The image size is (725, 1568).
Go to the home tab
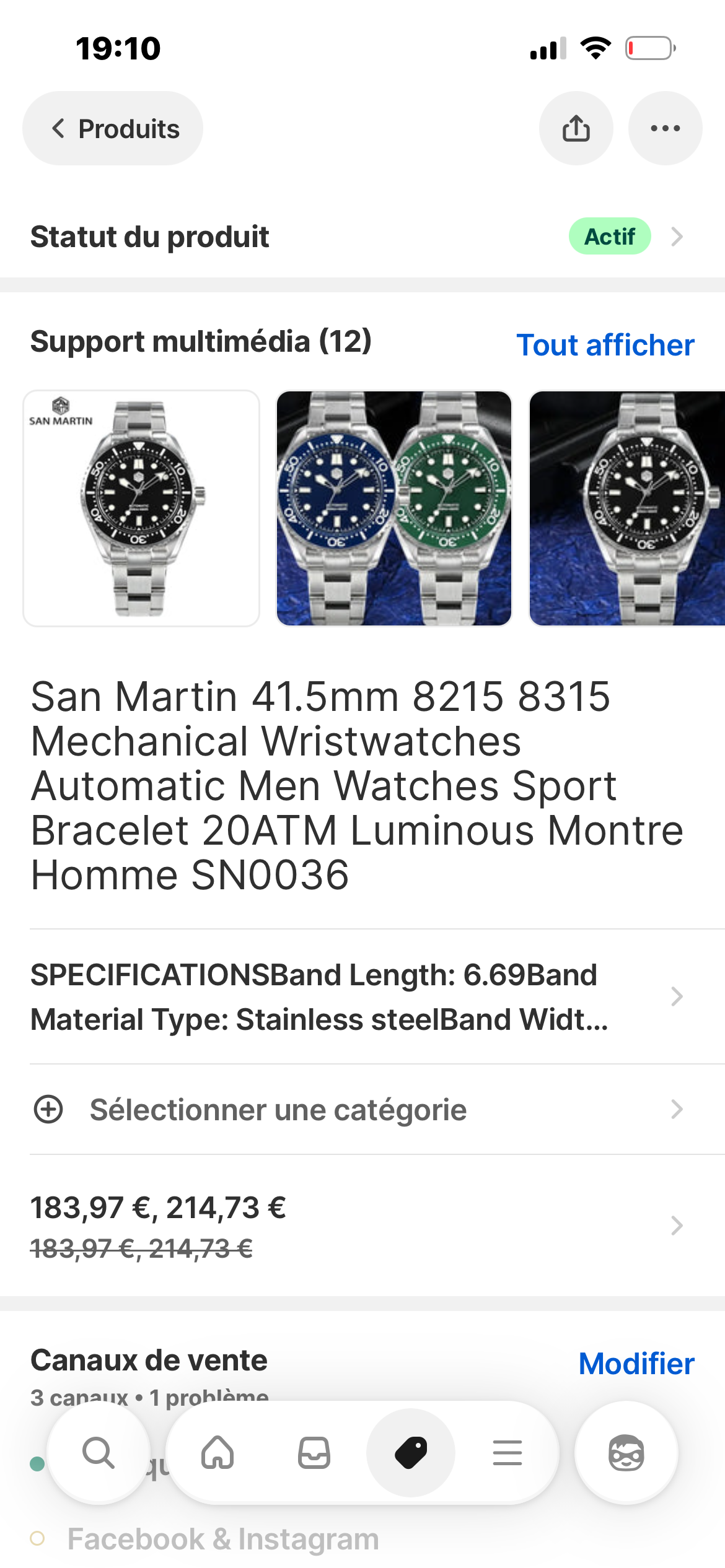[x=217, y=1453]
